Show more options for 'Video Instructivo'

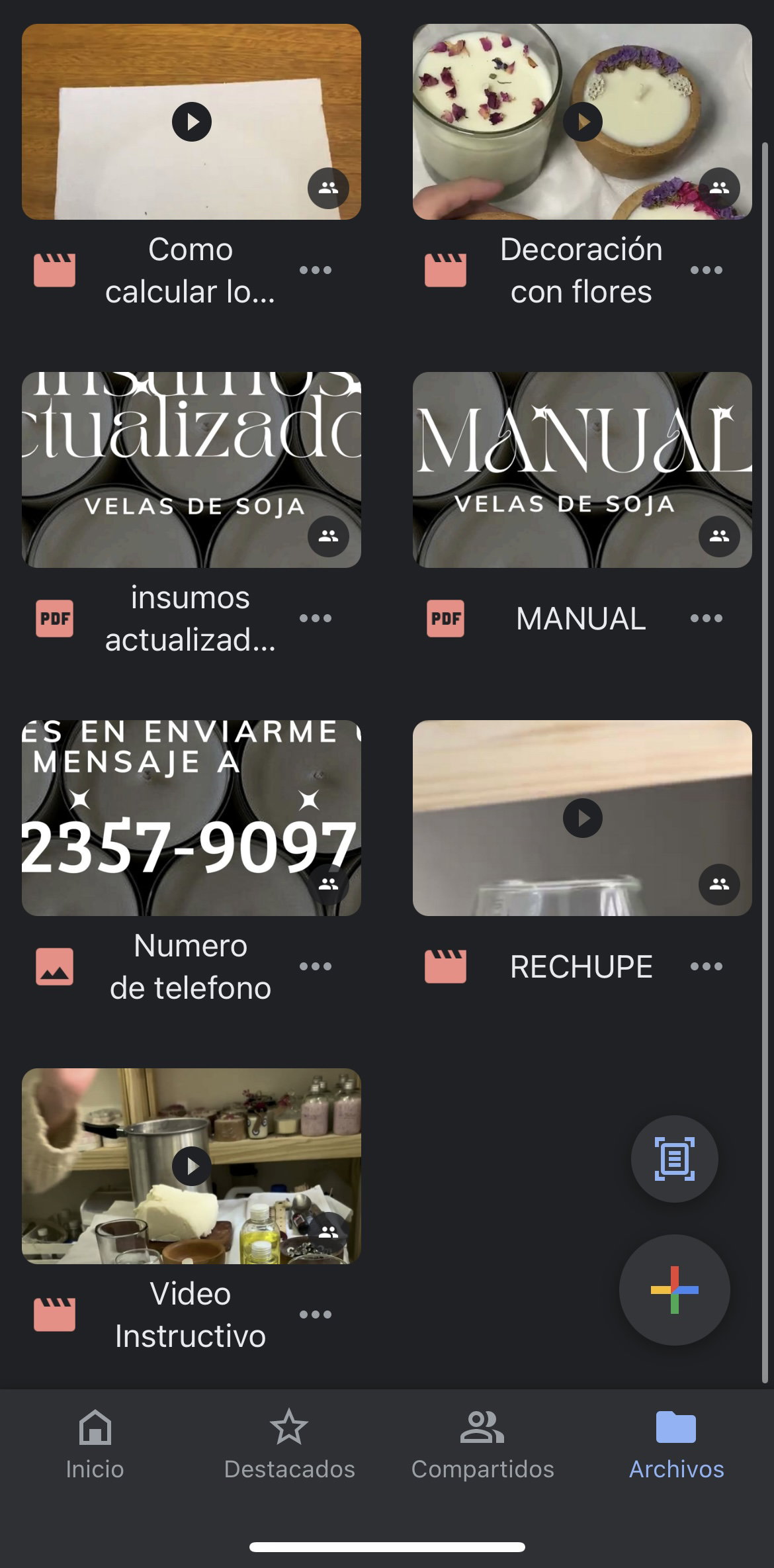316,1314
